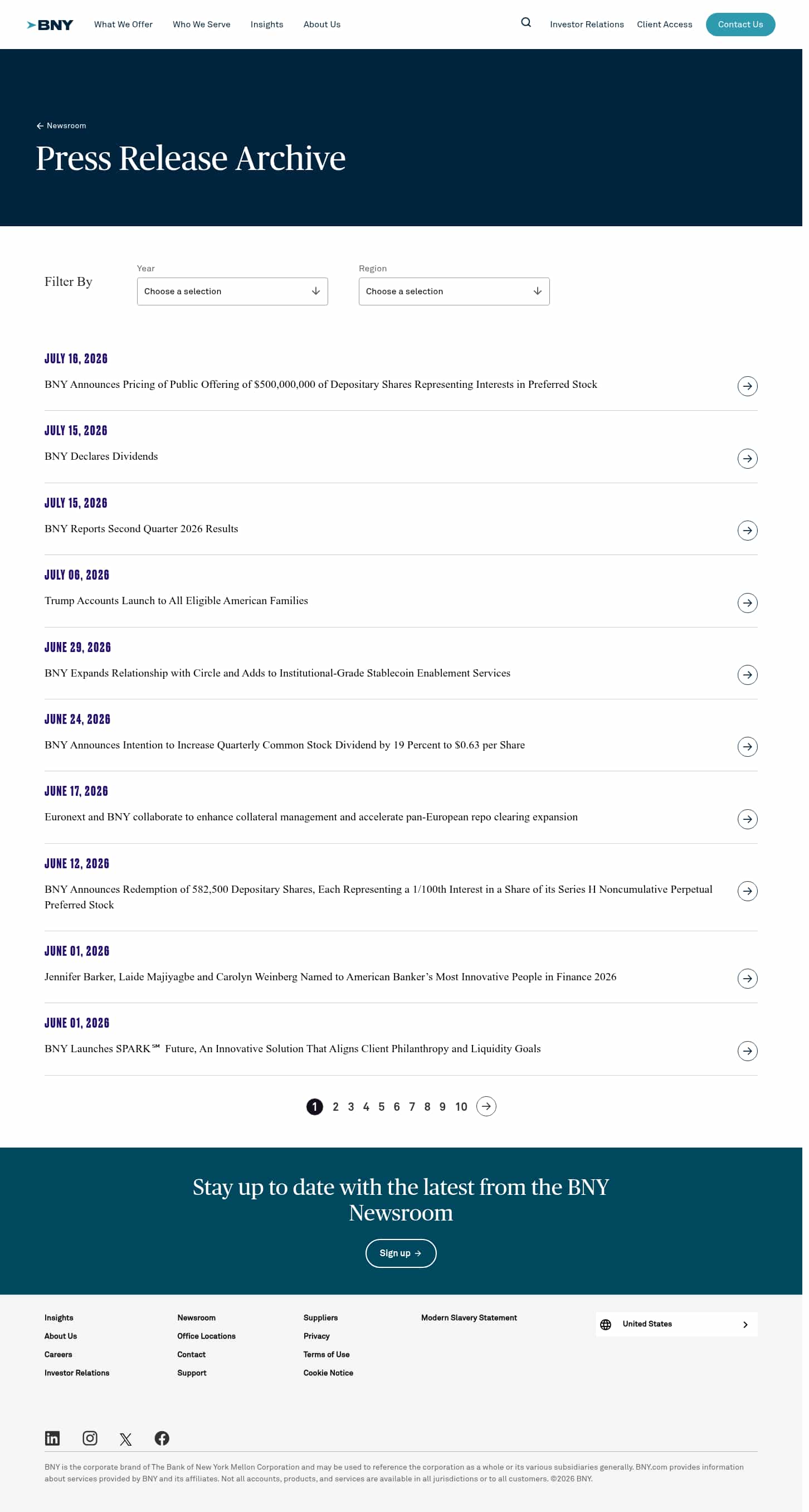
Task: Go to page 2 of results
Action: pos(335,1106)
